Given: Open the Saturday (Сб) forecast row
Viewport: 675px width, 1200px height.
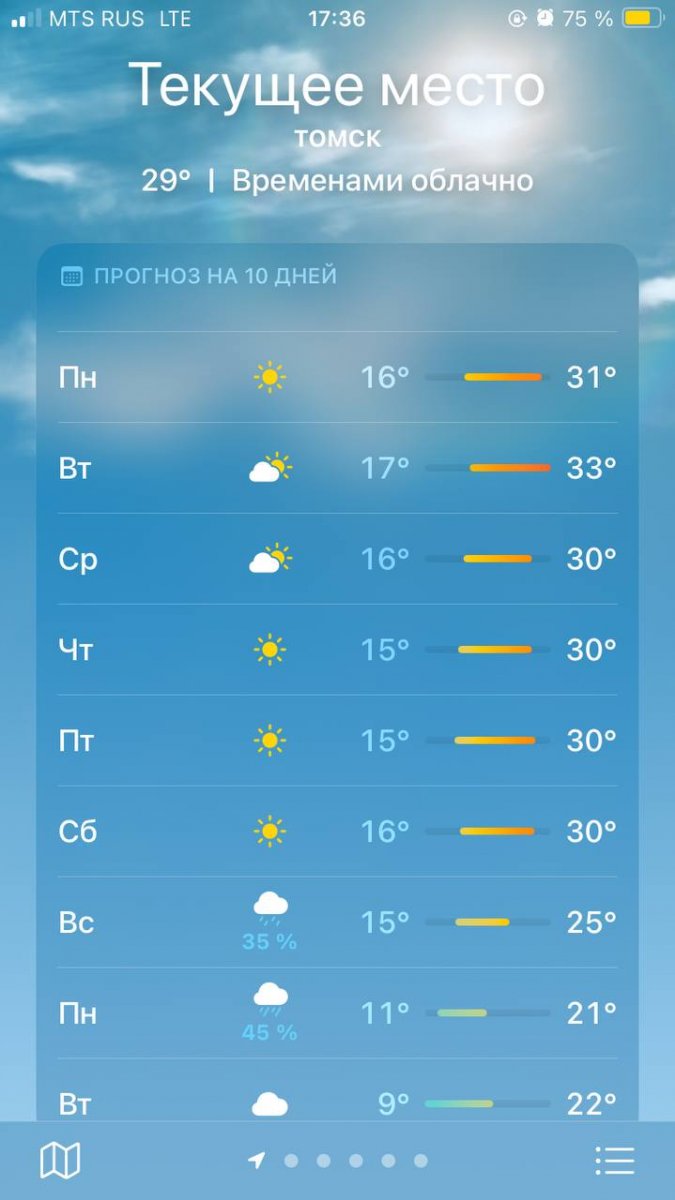Looking at the screenshot, I should point(337,831).
